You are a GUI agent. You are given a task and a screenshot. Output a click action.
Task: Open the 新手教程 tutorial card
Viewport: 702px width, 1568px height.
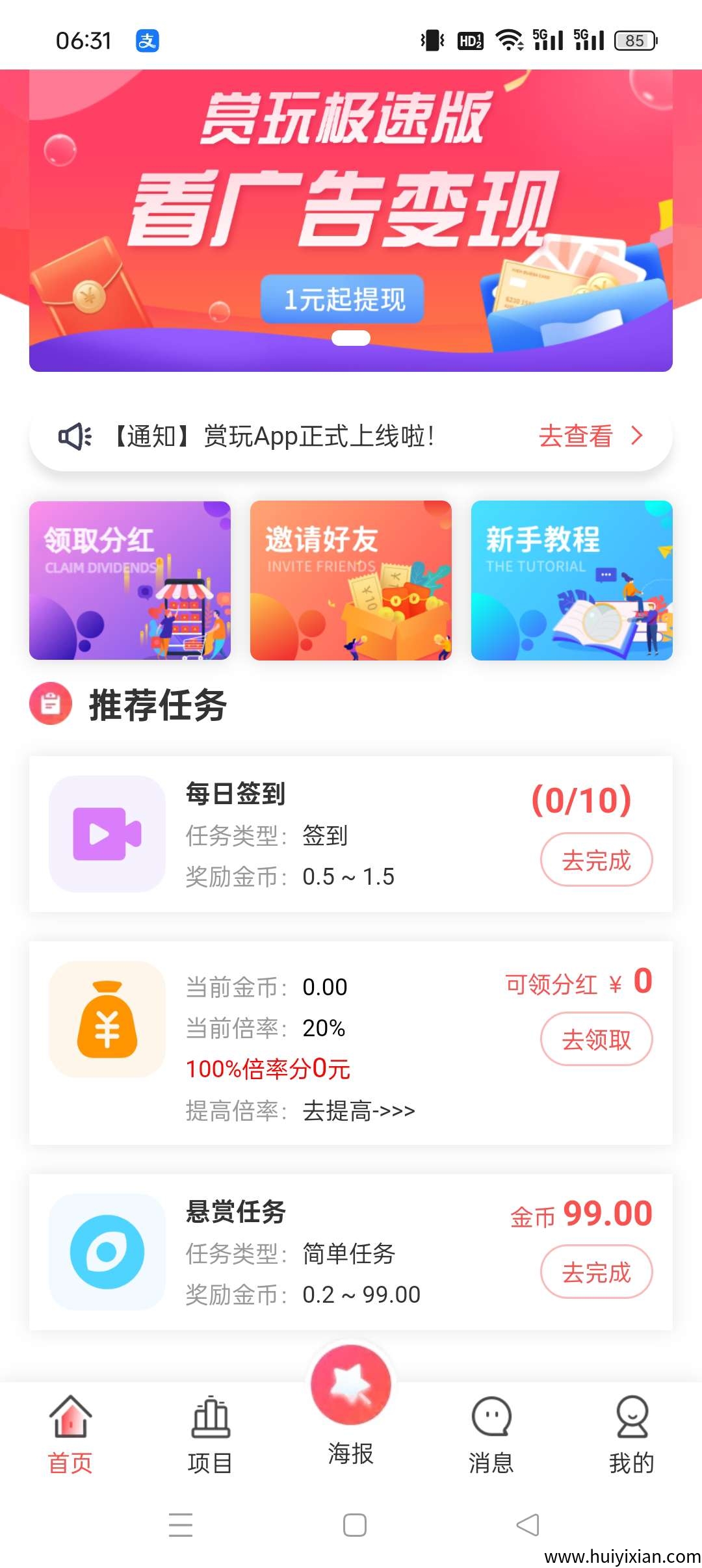pyautogui.click(x=572, y=581)
